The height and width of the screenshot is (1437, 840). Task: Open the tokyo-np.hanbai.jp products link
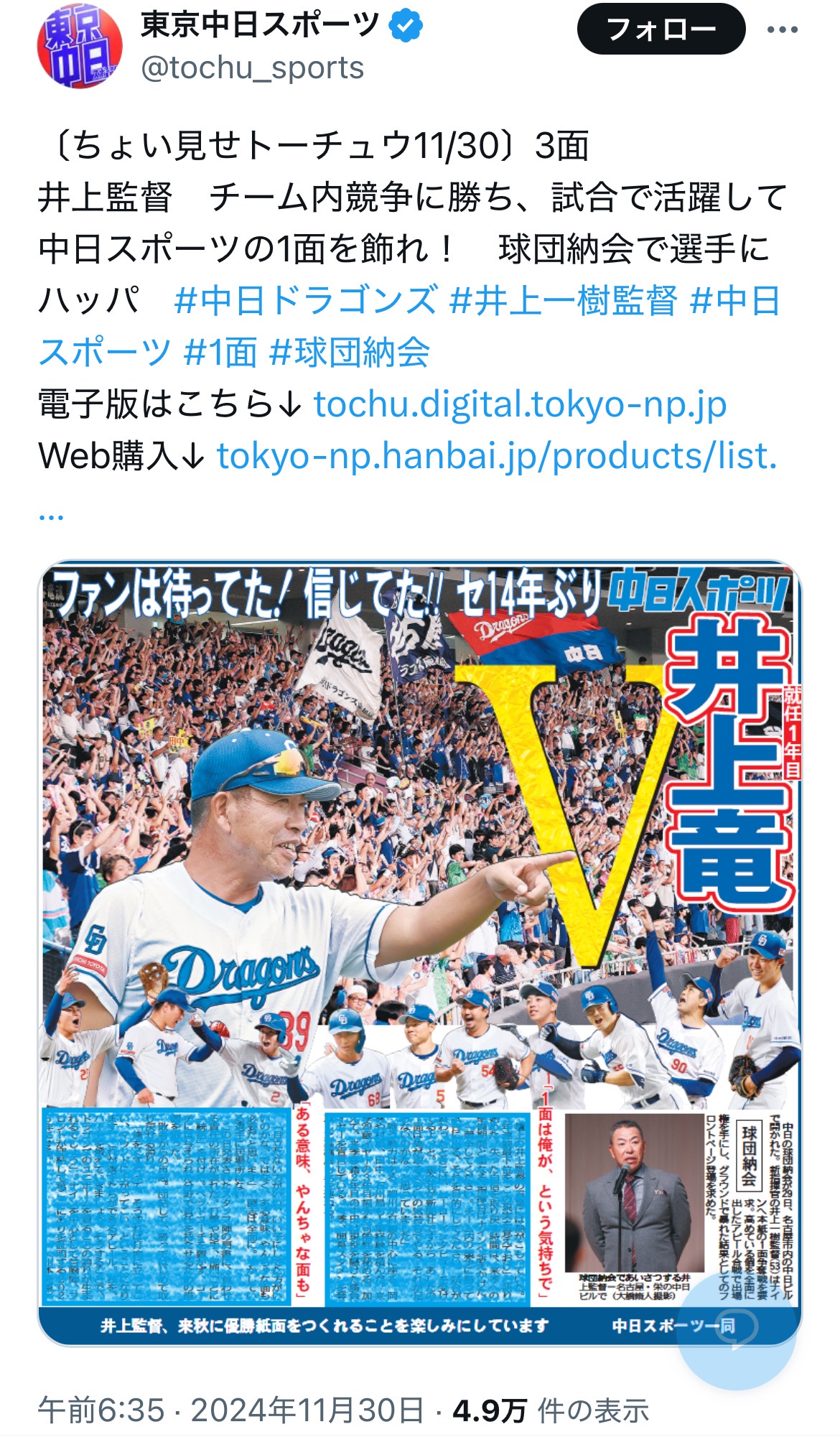click(x=497, y=456)
